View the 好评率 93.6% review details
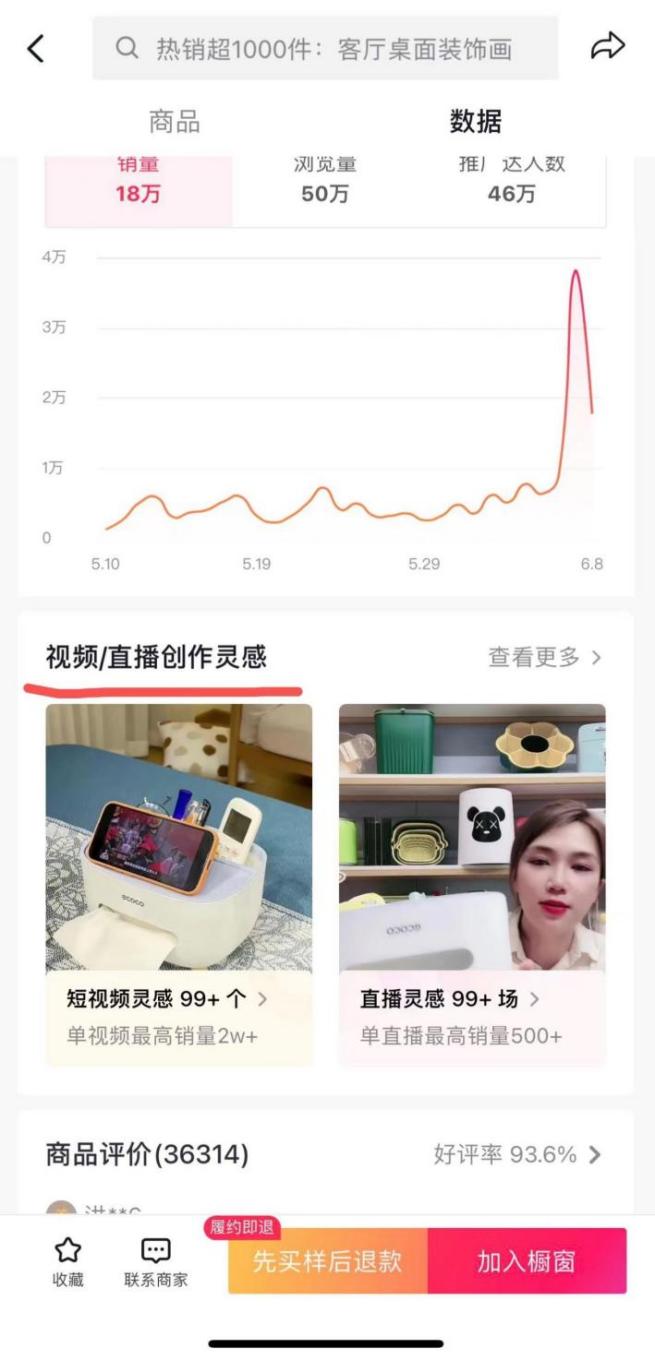The height and width of the screenshot is (1360, 655). click(517, 1155)
